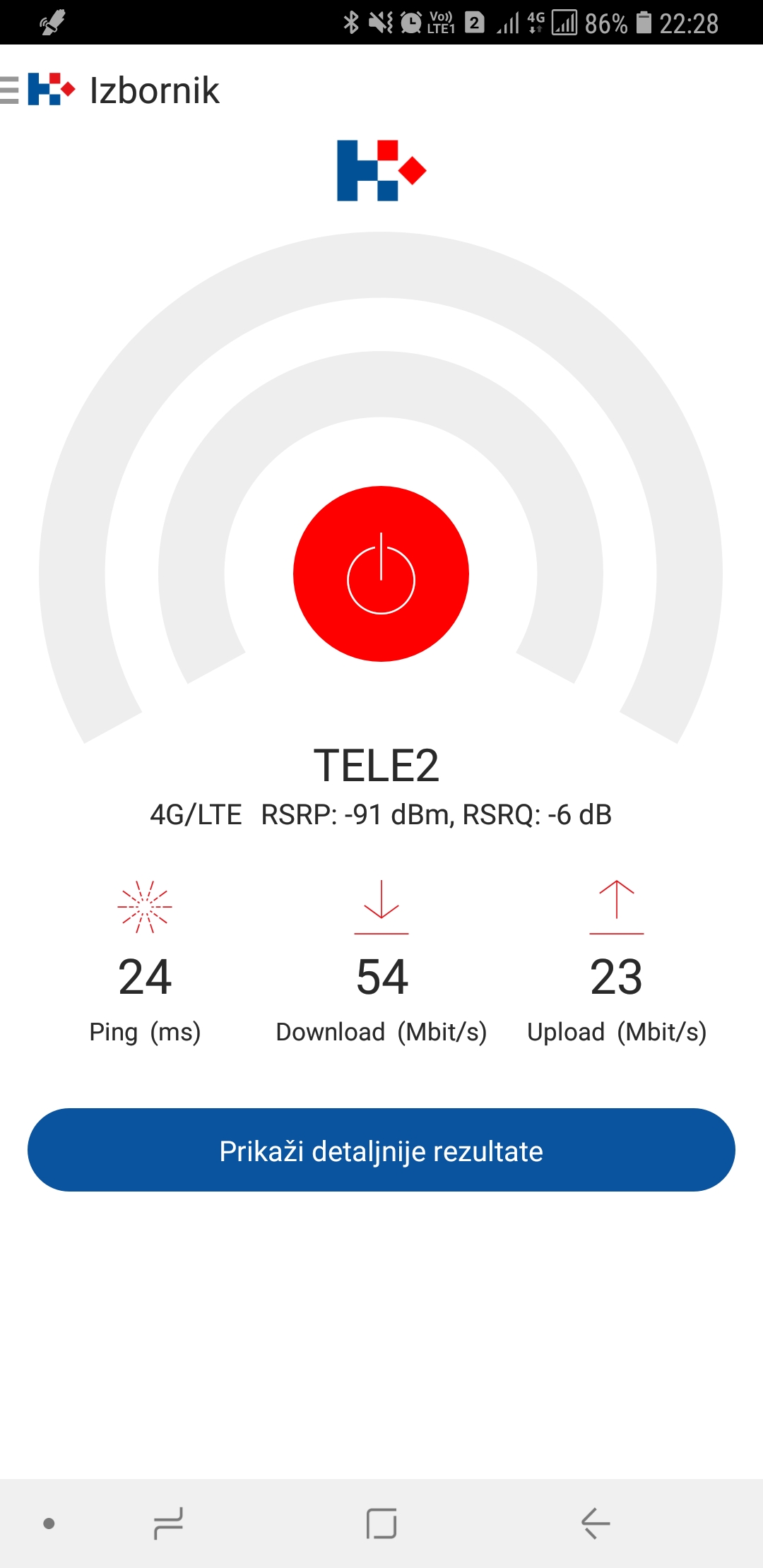Viewport: 763px width, 1568px height.
Task: Open the Izbornik hamburger menu
Action: coord(10,90)
